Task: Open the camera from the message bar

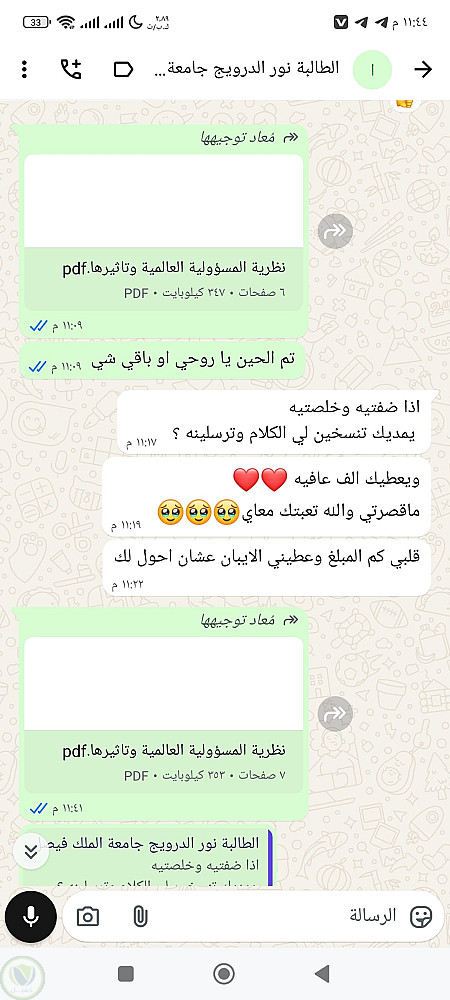Action: click(88, 916)
